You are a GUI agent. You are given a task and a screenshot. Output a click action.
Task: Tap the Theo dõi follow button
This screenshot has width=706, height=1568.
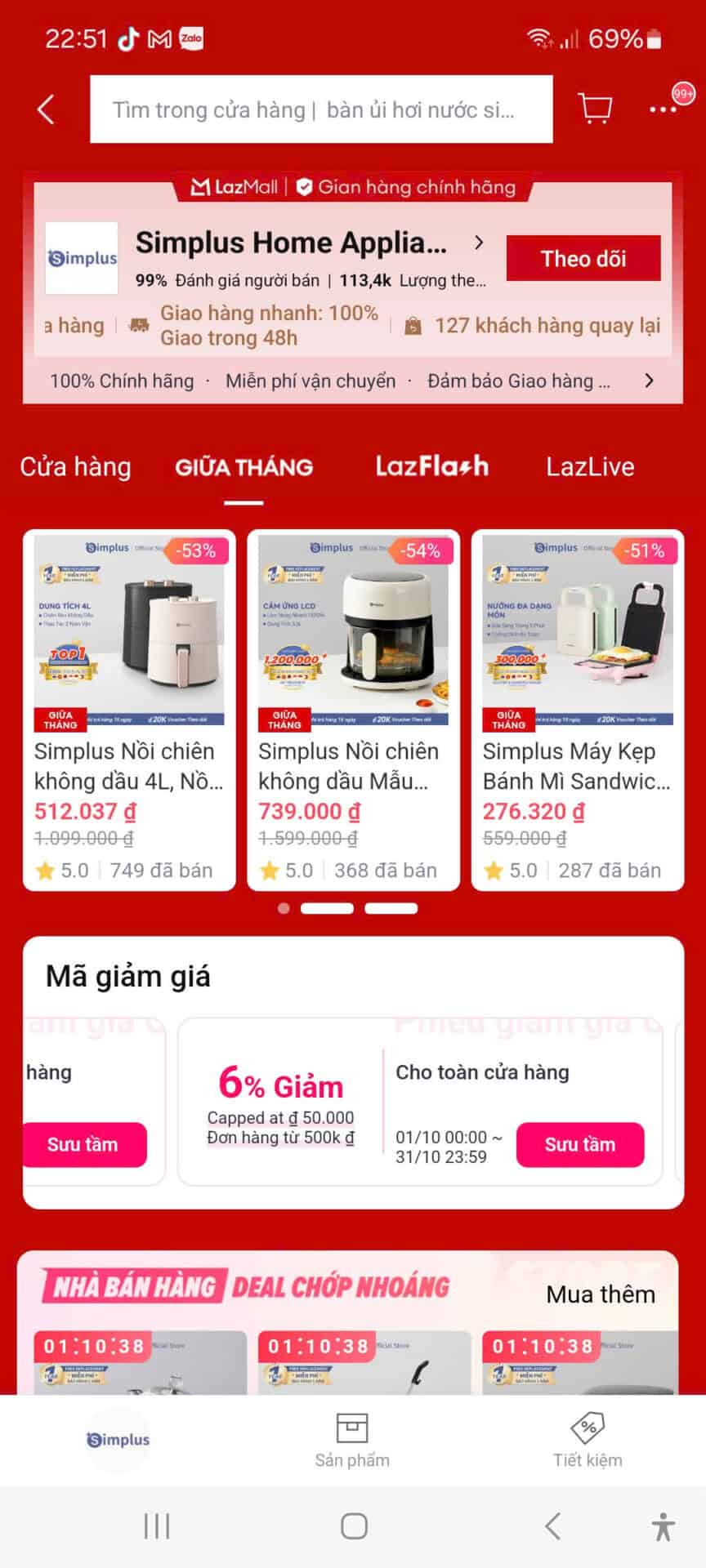click(583, 257)
